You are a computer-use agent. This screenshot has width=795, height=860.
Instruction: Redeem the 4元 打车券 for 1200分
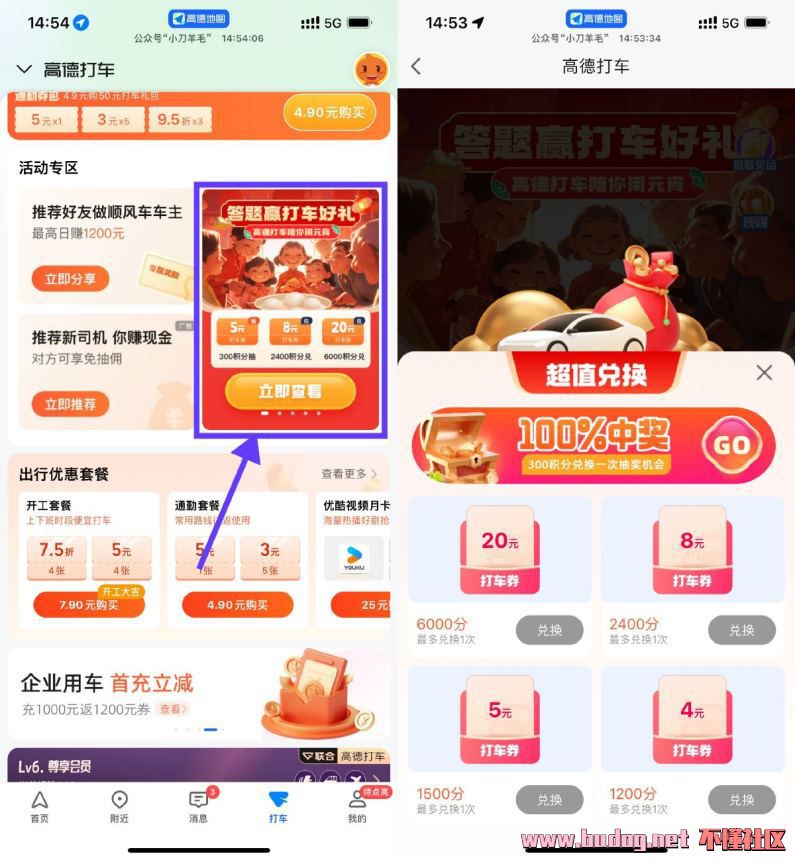[x=741, y=800]
